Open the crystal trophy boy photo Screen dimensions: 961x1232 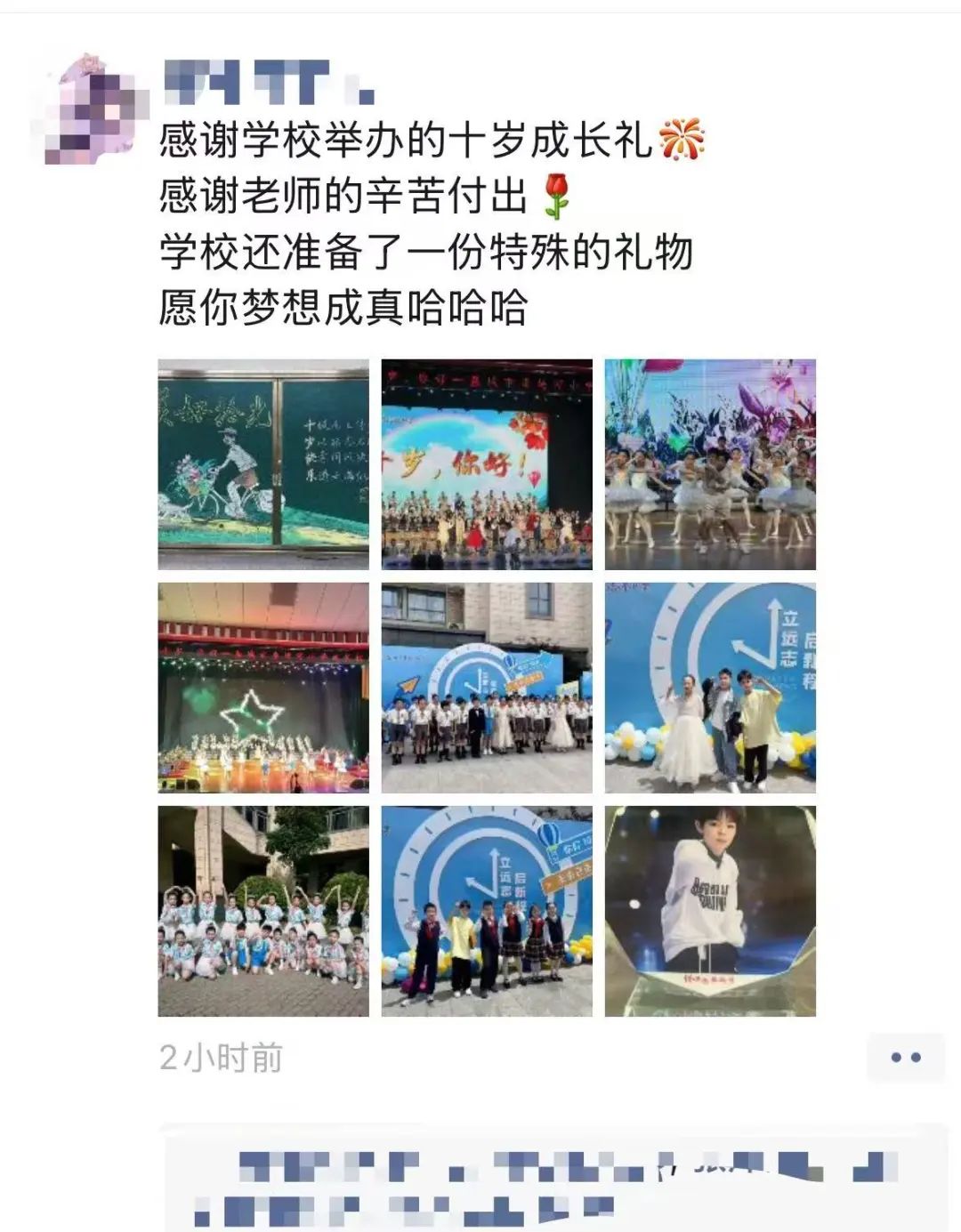tap(710, 911)
